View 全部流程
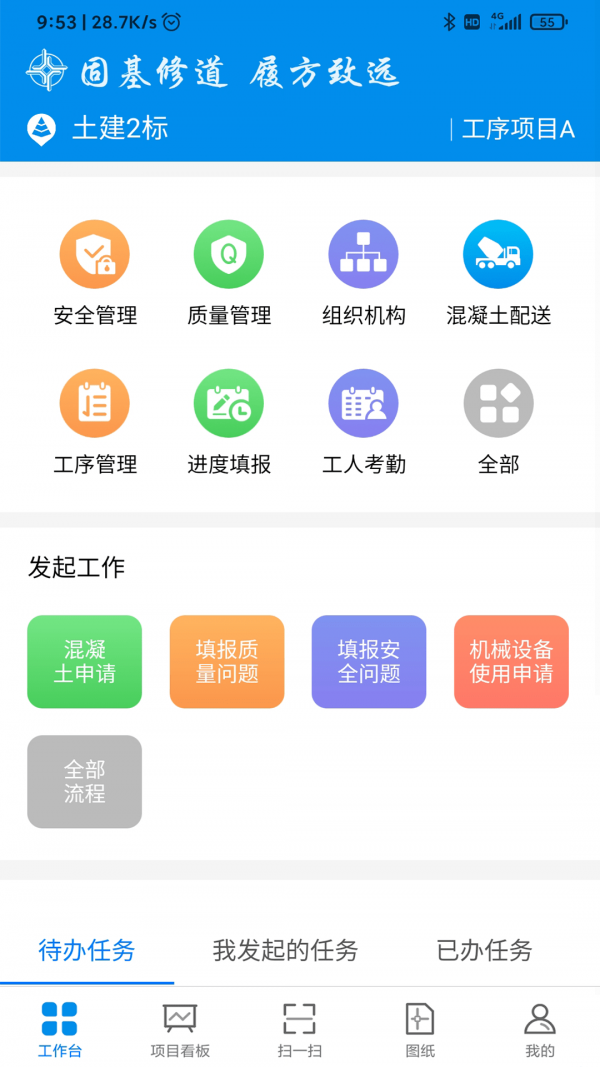The width and height of the screenshot is (600, 1067). click(85, 782)
